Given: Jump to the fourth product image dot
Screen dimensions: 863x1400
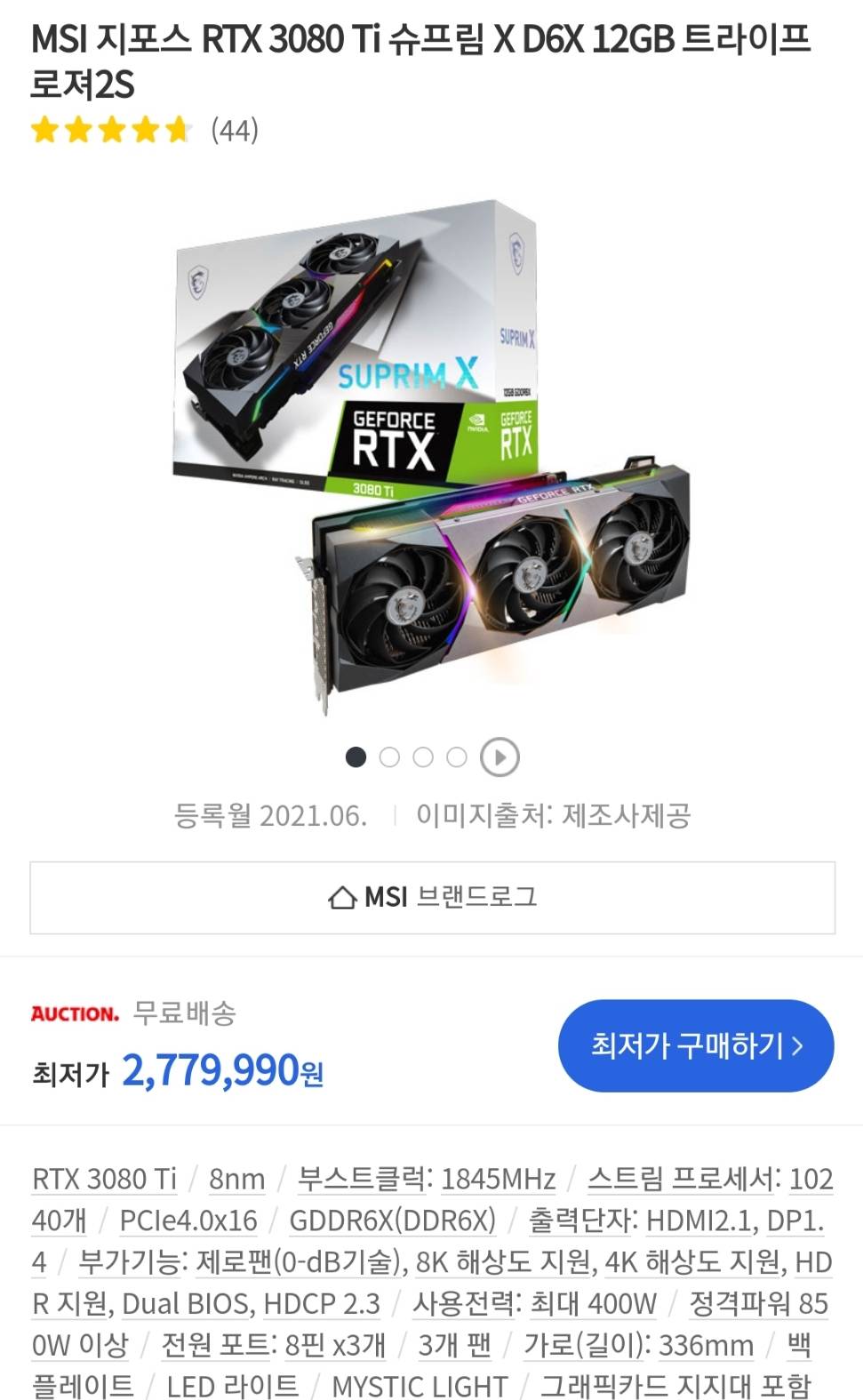Looking at the screenshot, I should tap(457, 757).
